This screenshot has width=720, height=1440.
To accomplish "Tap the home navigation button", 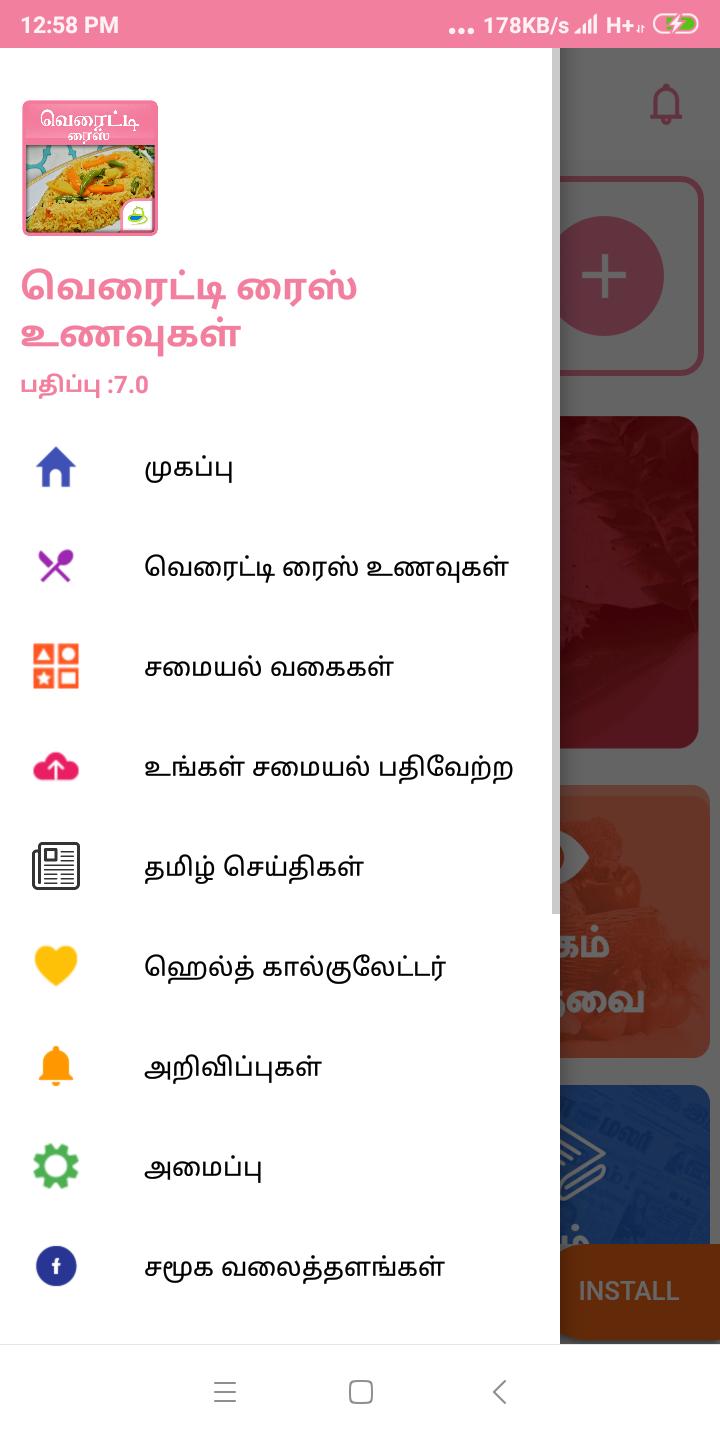I will 361,1392.
